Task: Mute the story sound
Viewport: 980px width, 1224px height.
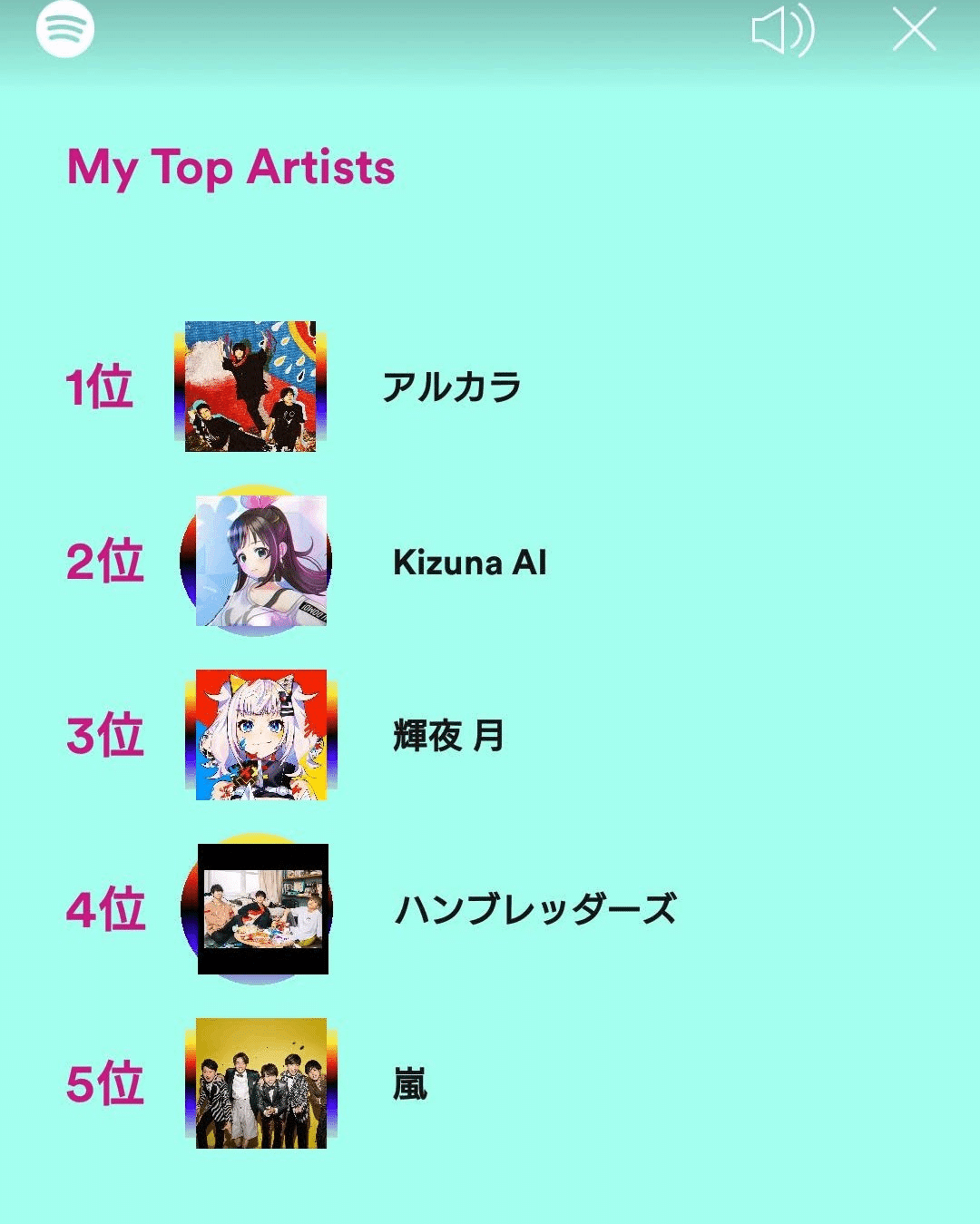Action: coord(782,31)
